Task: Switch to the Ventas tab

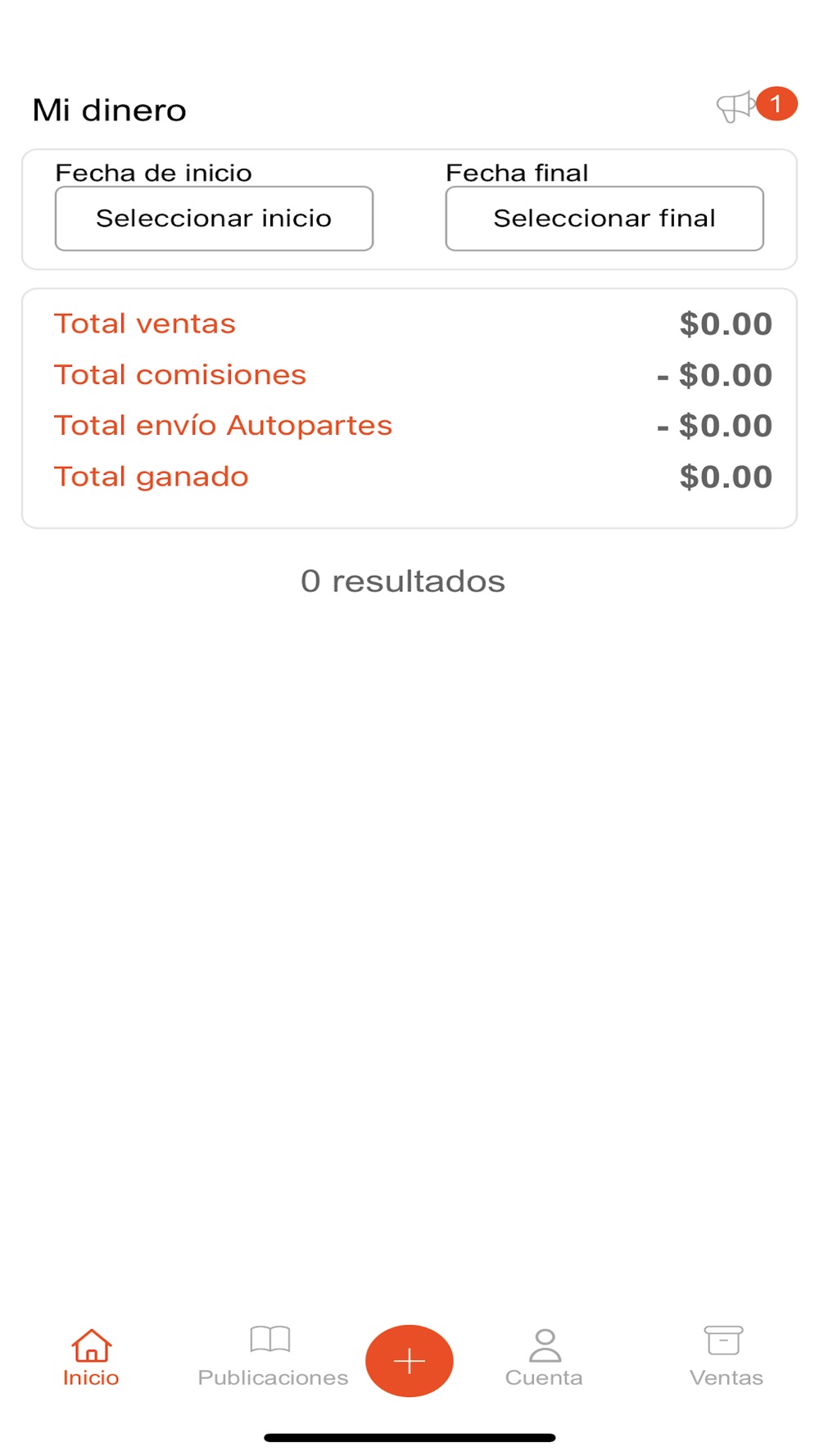Action: (726, 1358)
